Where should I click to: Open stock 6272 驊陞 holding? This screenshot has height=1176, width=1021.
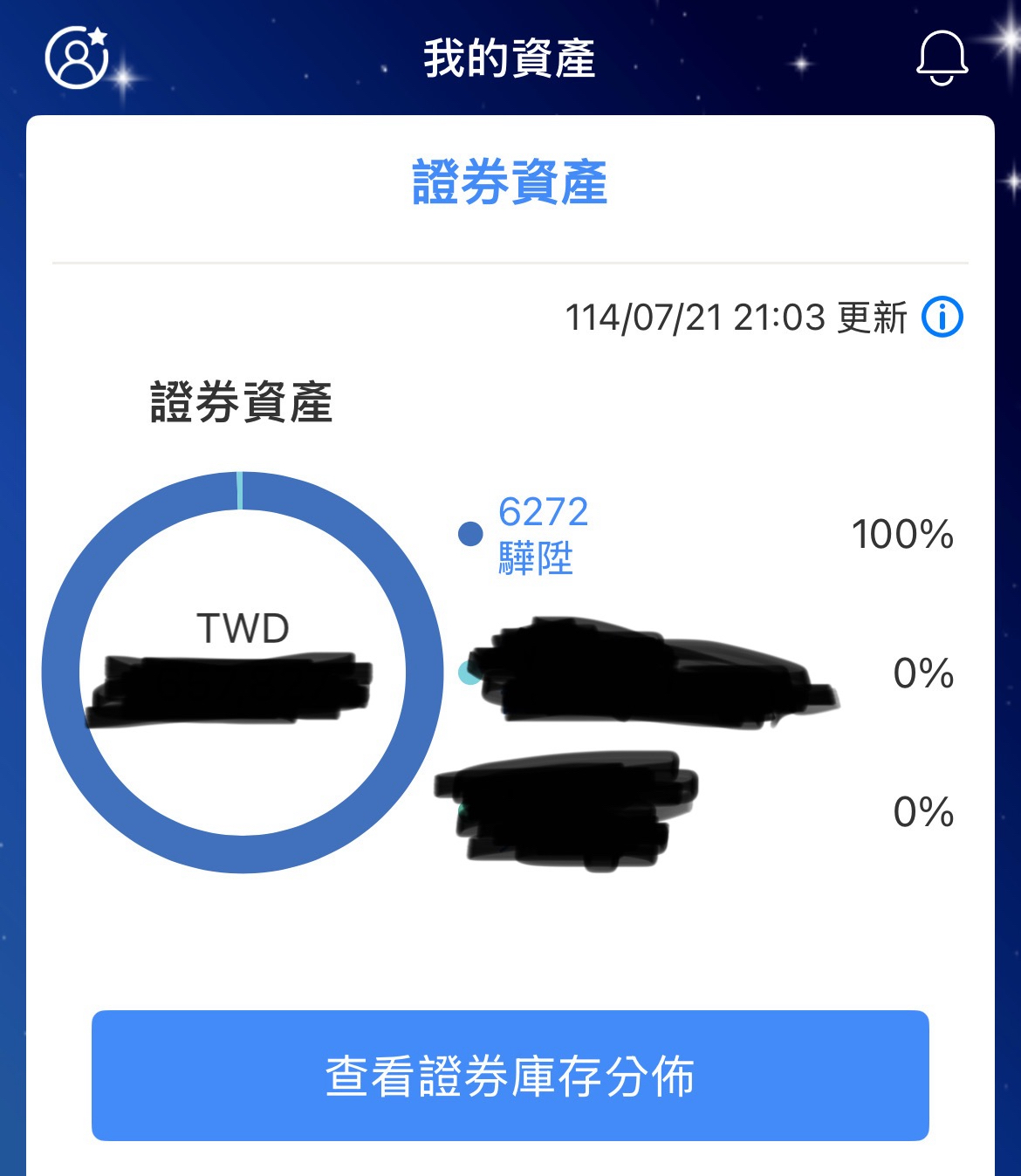[x=543, y=534]
